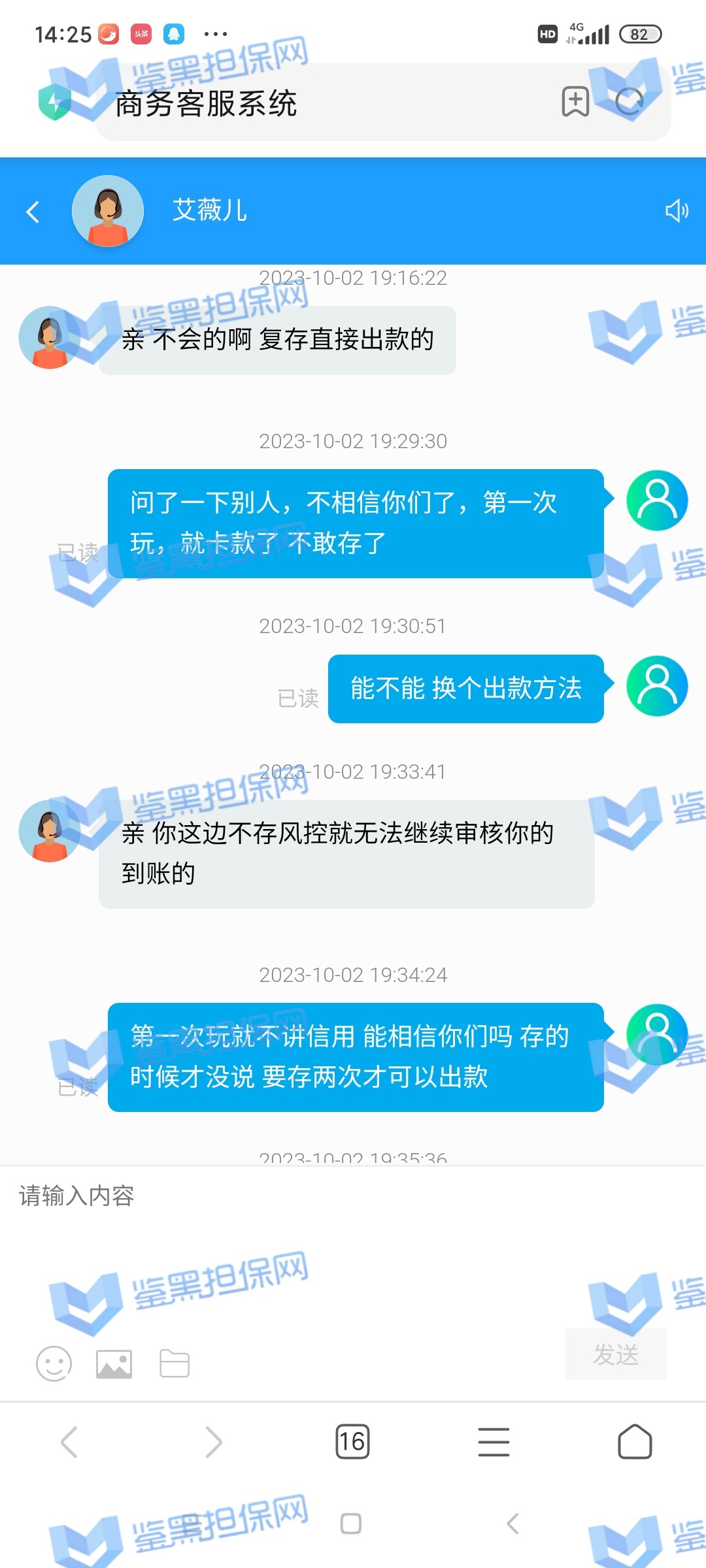Return to the browser home page

(x=635, y=1442)
